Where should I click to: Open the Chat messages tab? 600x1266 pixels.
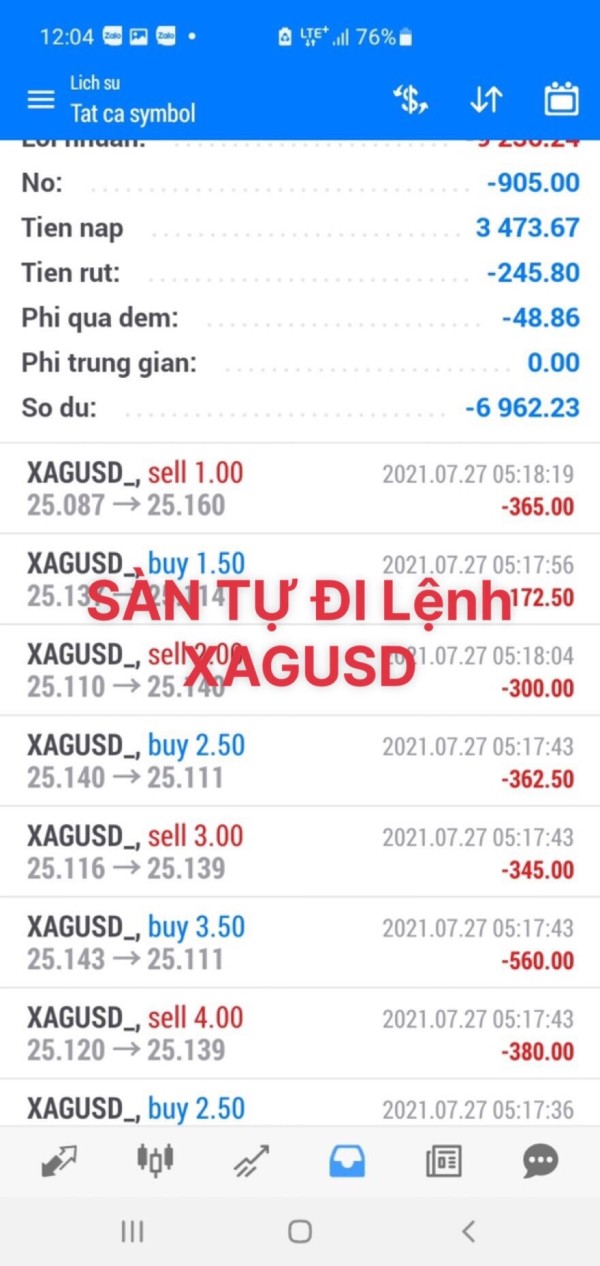pyautogui.click(x=540, y=1161)
